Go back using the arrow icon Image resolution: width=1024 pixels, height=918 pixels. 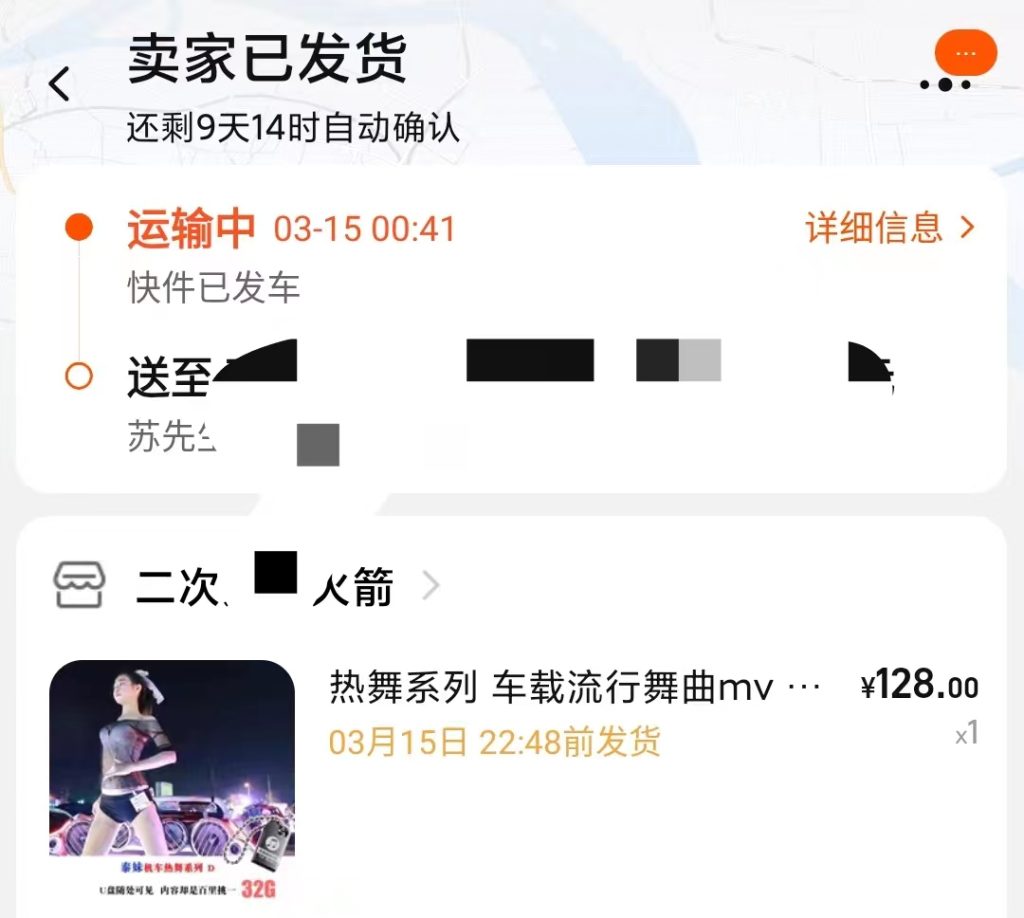tap(60, 85)
